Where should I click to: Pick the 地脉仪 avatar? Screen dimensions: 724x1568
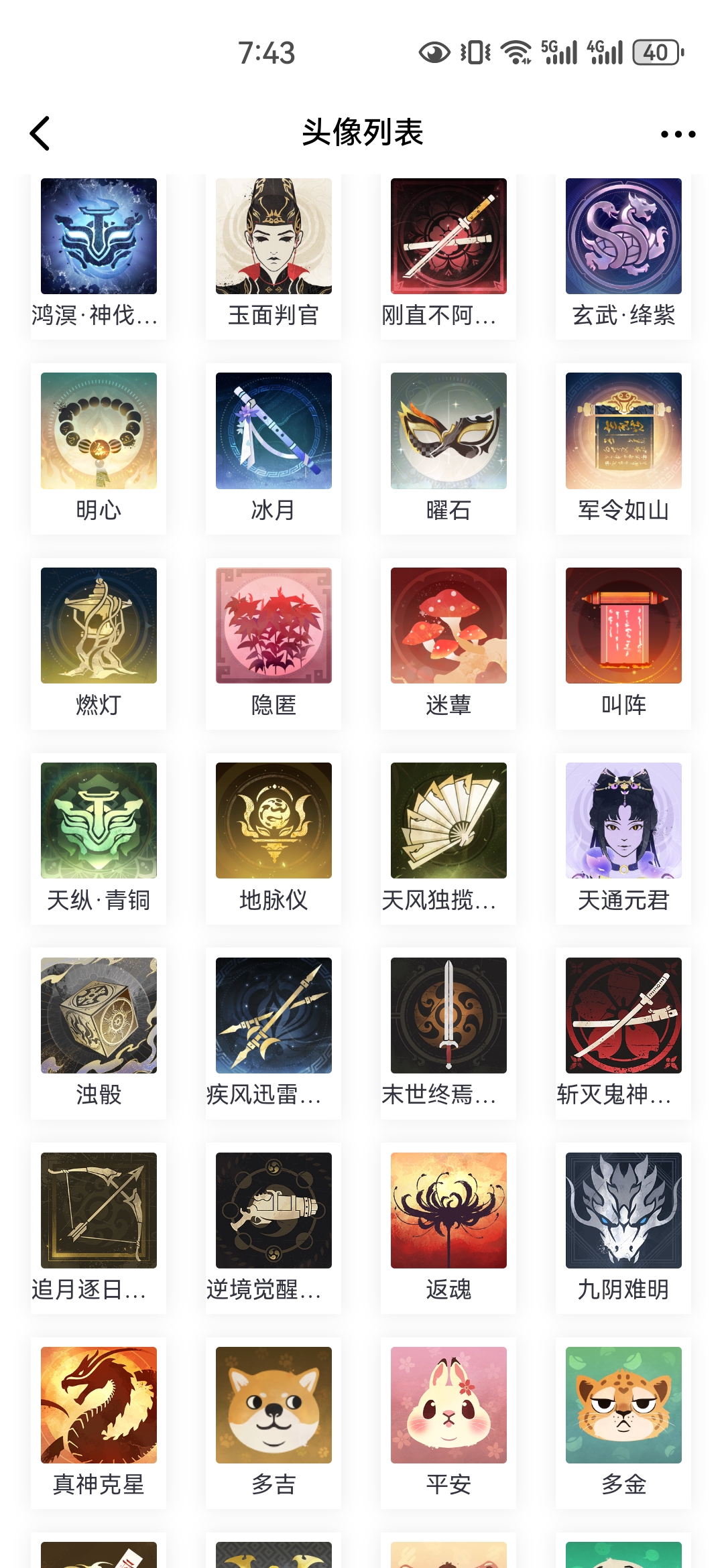[274, 821]
